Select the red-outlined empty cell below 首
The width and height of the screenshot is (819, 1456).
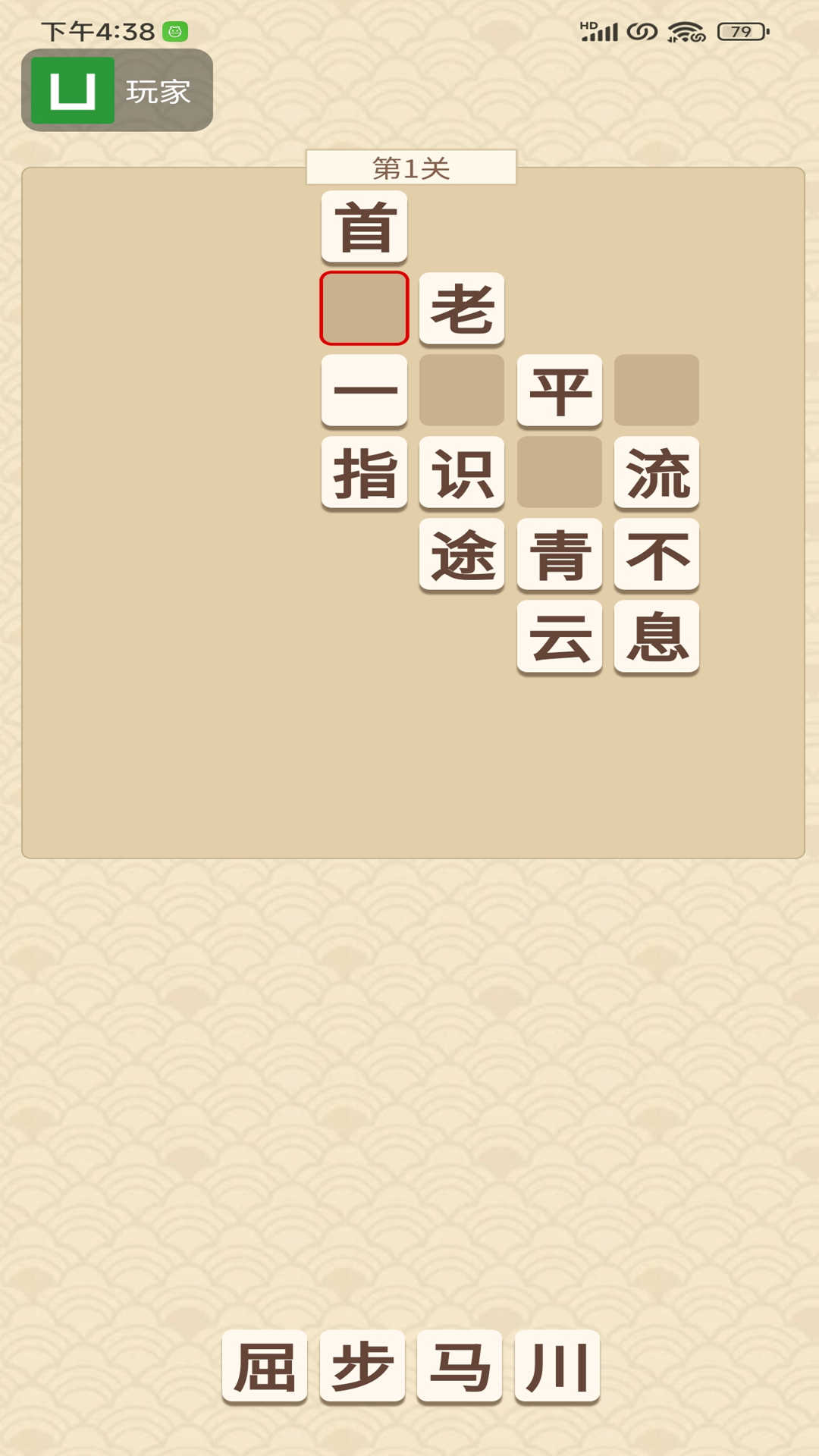pyautogui.click(x=364, y=309)
